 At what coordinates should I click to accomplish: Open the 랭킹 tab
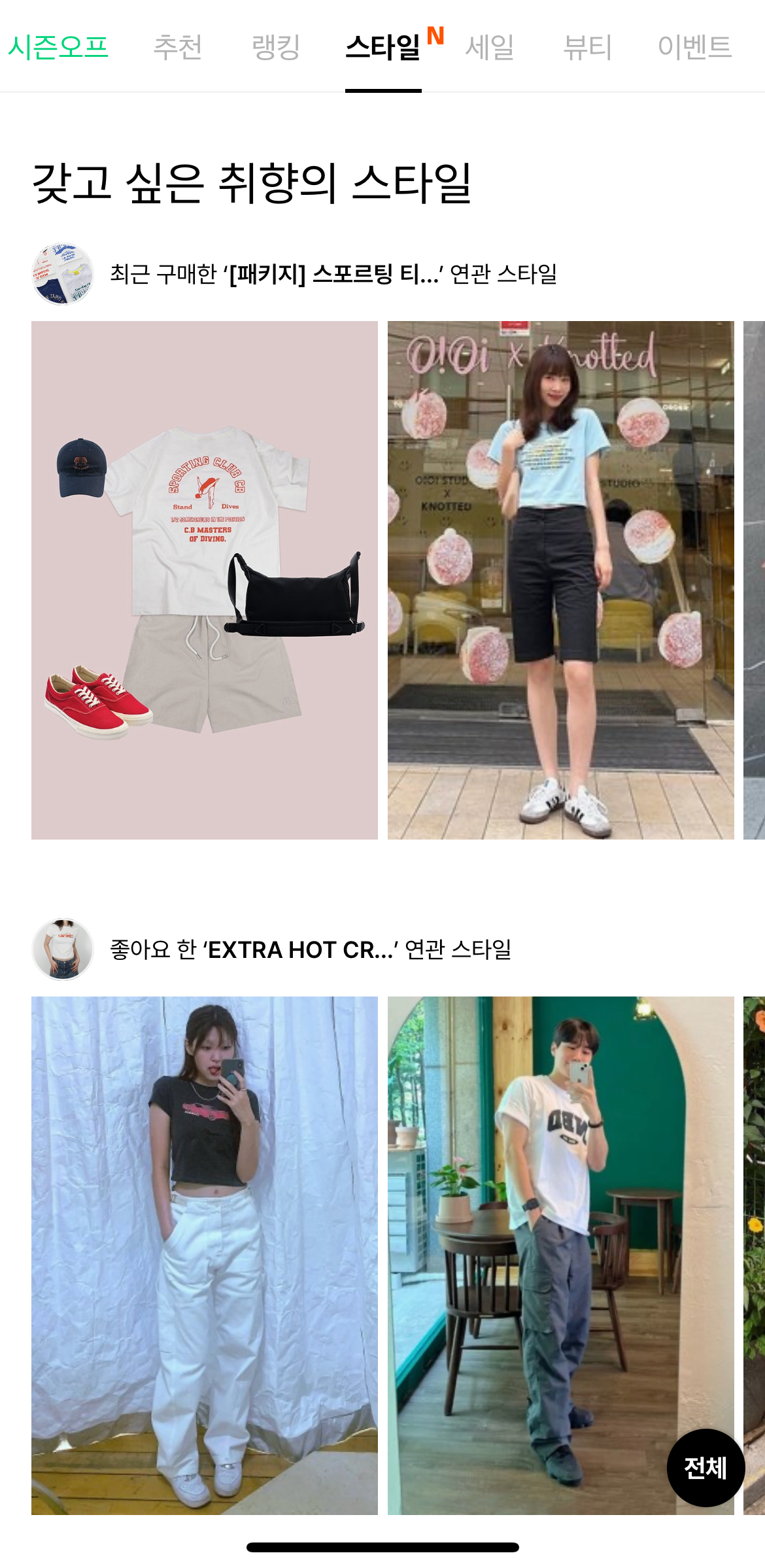(276, 47)
